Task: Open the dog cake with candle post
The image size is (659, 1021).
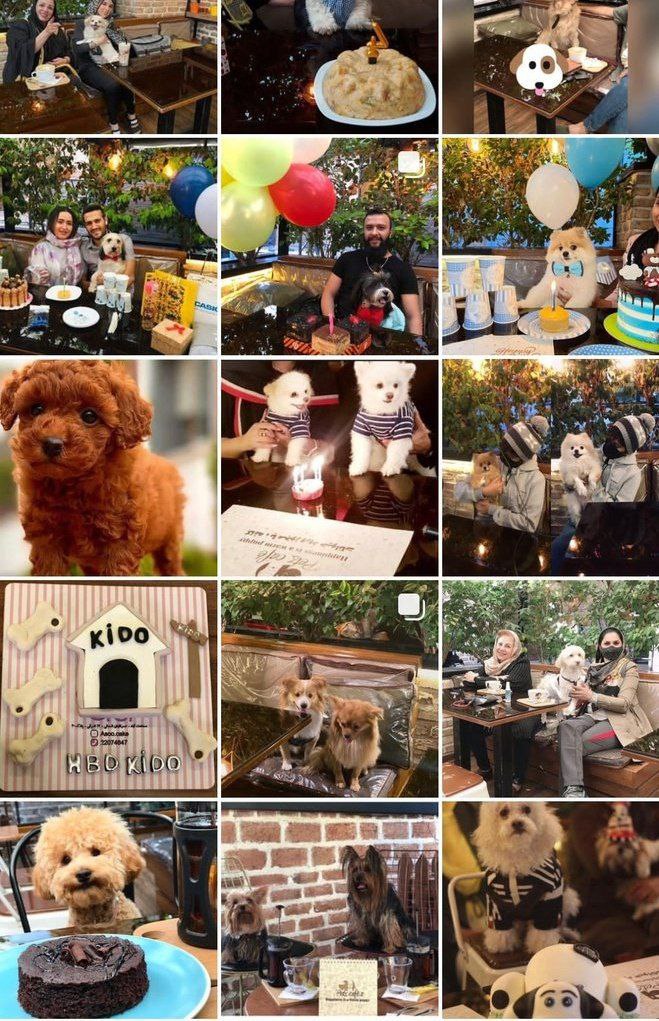Action: 329,66
